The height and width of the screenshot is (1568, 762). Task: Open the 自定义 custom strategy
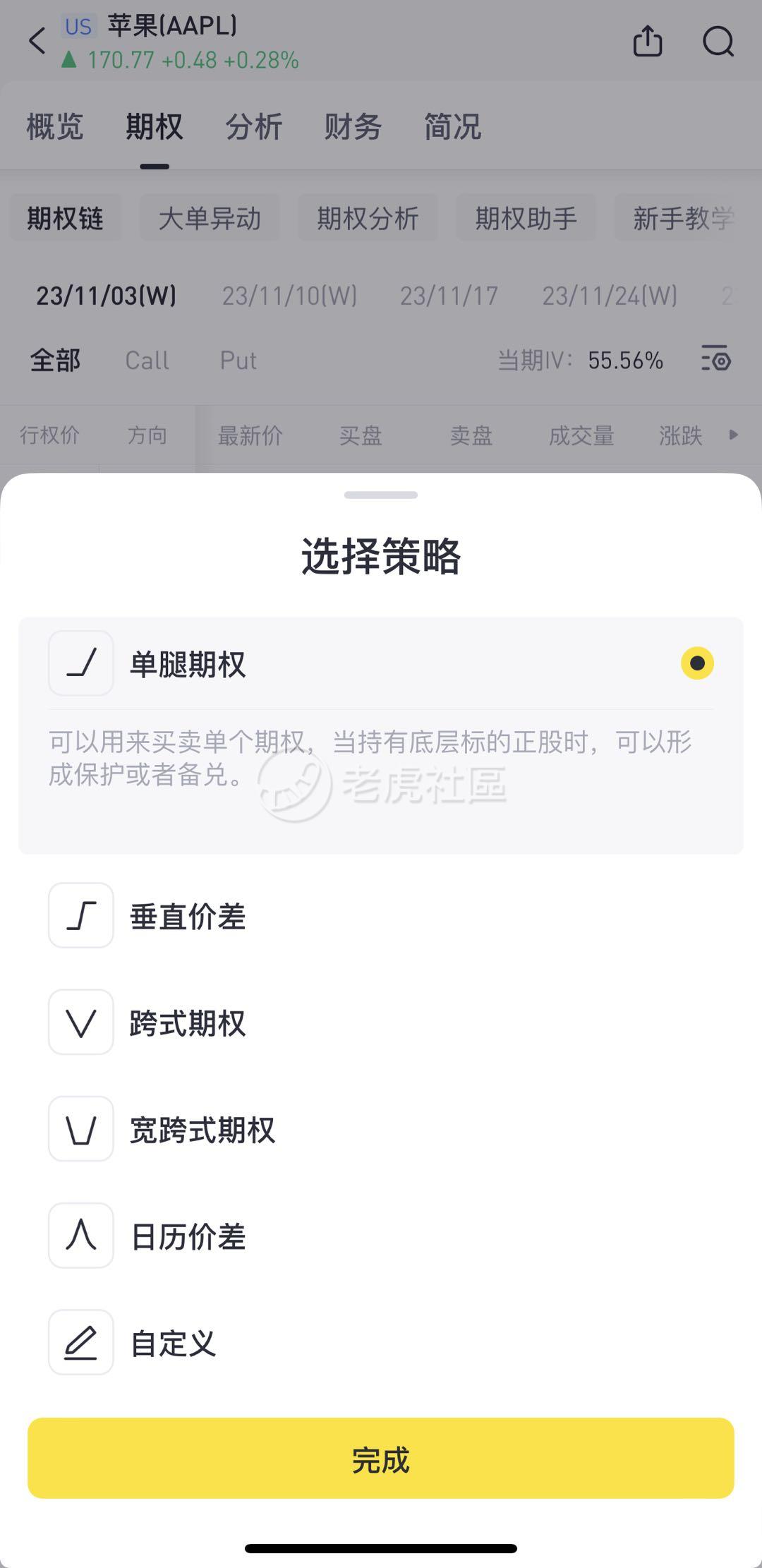point(381,1342)
